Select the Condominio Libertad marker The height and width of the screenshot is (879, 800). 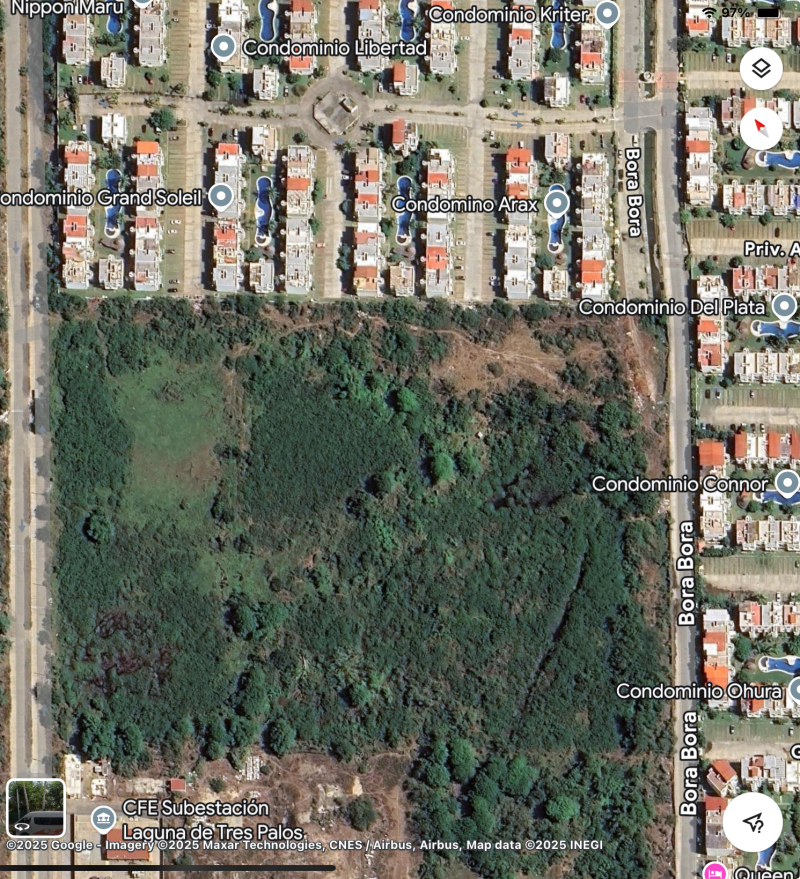(225, 47)
